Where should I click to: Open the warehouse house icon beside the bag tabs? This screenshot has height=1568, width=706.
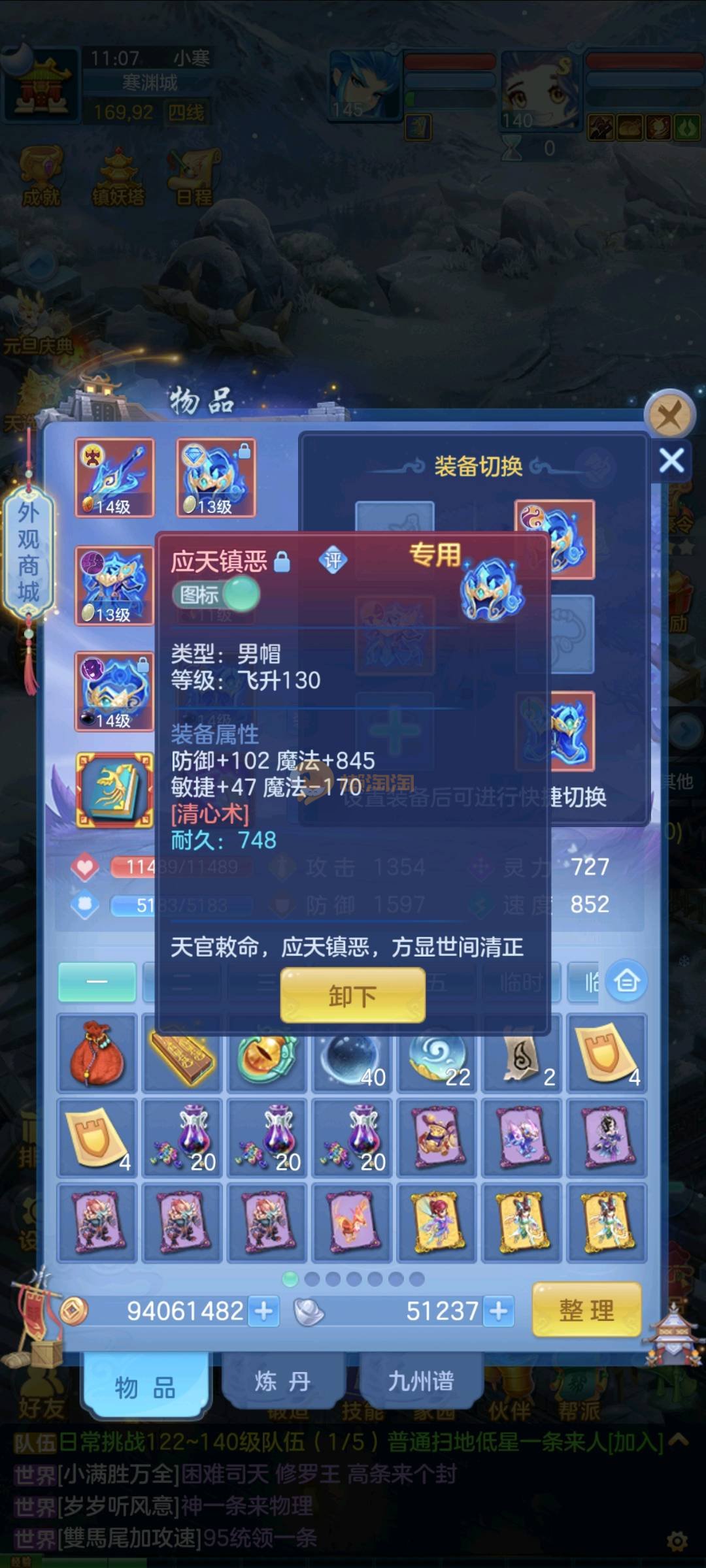(626, 981)
